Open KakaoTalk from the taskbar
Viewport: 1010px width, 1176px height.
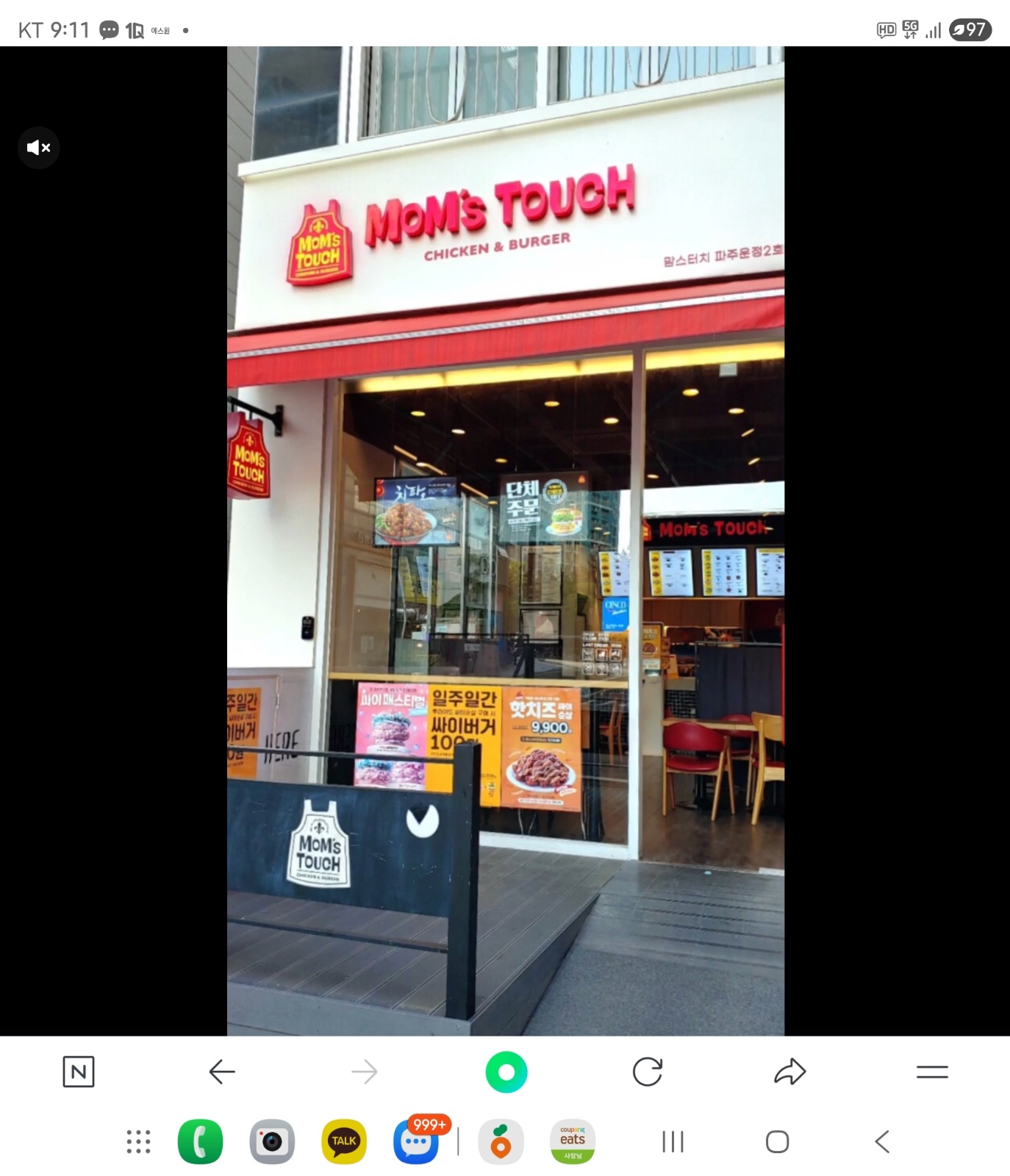[344, 1141]
